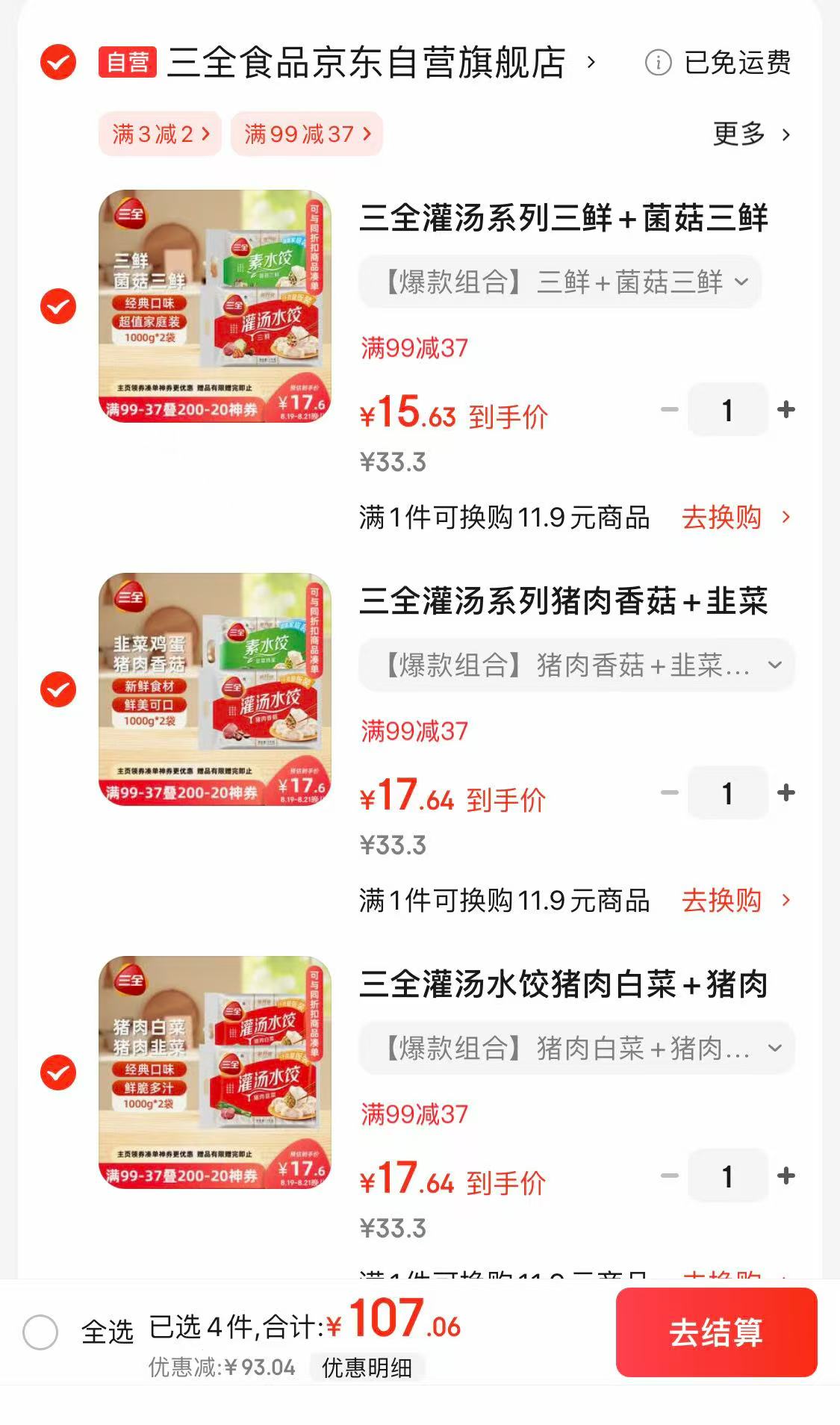
Task: Open 优惠明细 discount details
Action: [367, 1367]
